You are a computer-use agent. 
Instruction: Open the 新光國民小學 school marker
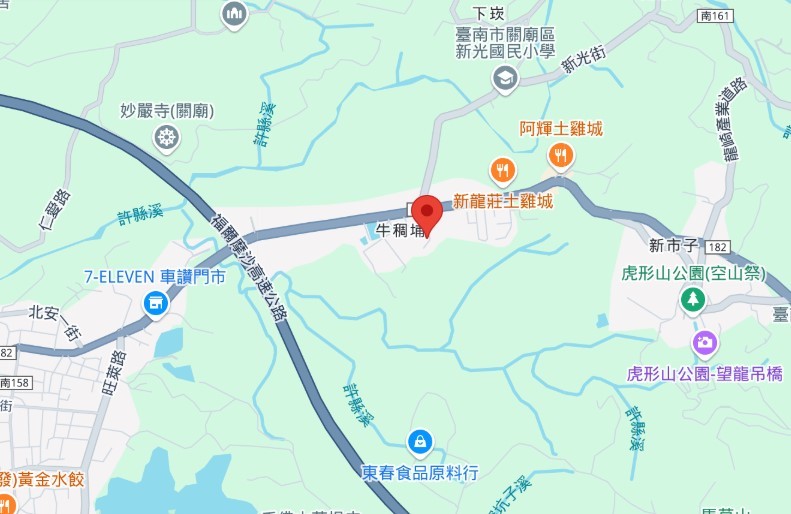click(x=506, y=78)
